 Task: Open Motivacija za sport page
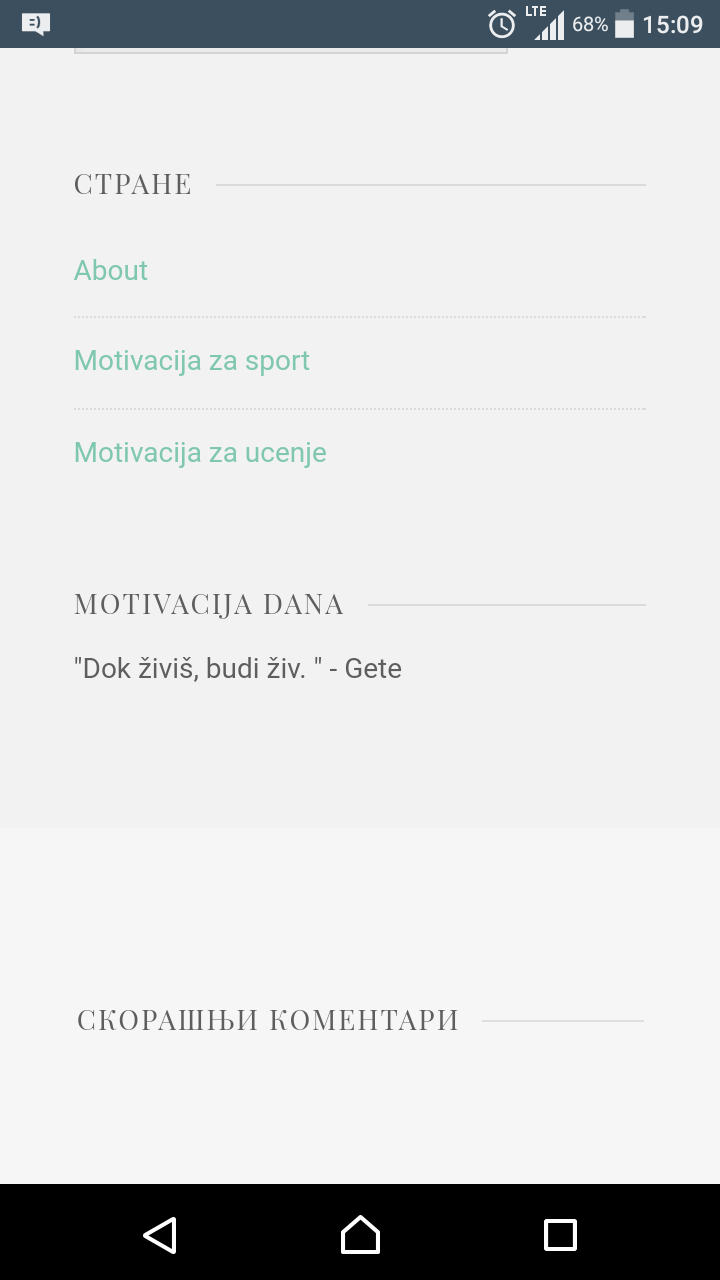192,361
